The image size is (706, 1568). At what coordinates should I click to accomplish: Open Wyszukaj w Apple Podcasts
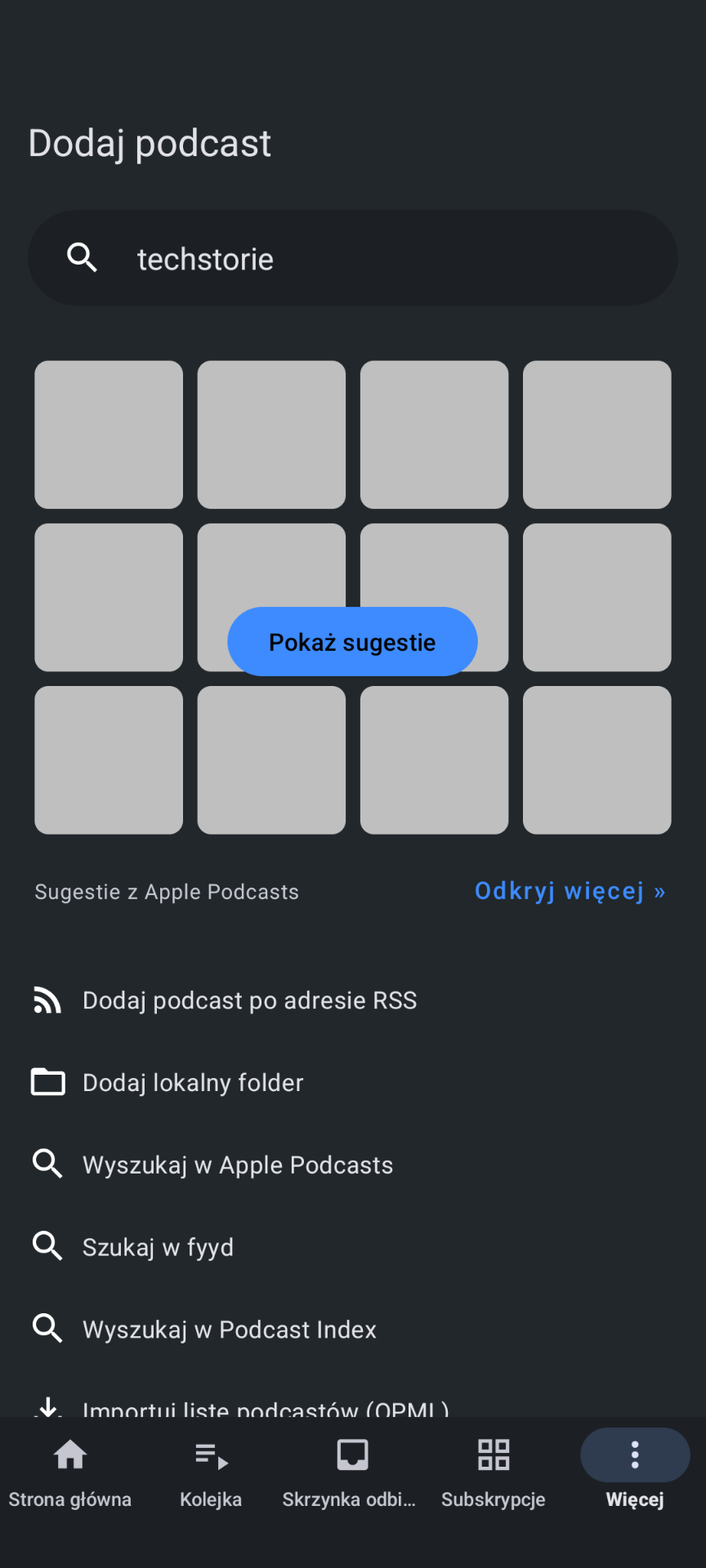237,1165
